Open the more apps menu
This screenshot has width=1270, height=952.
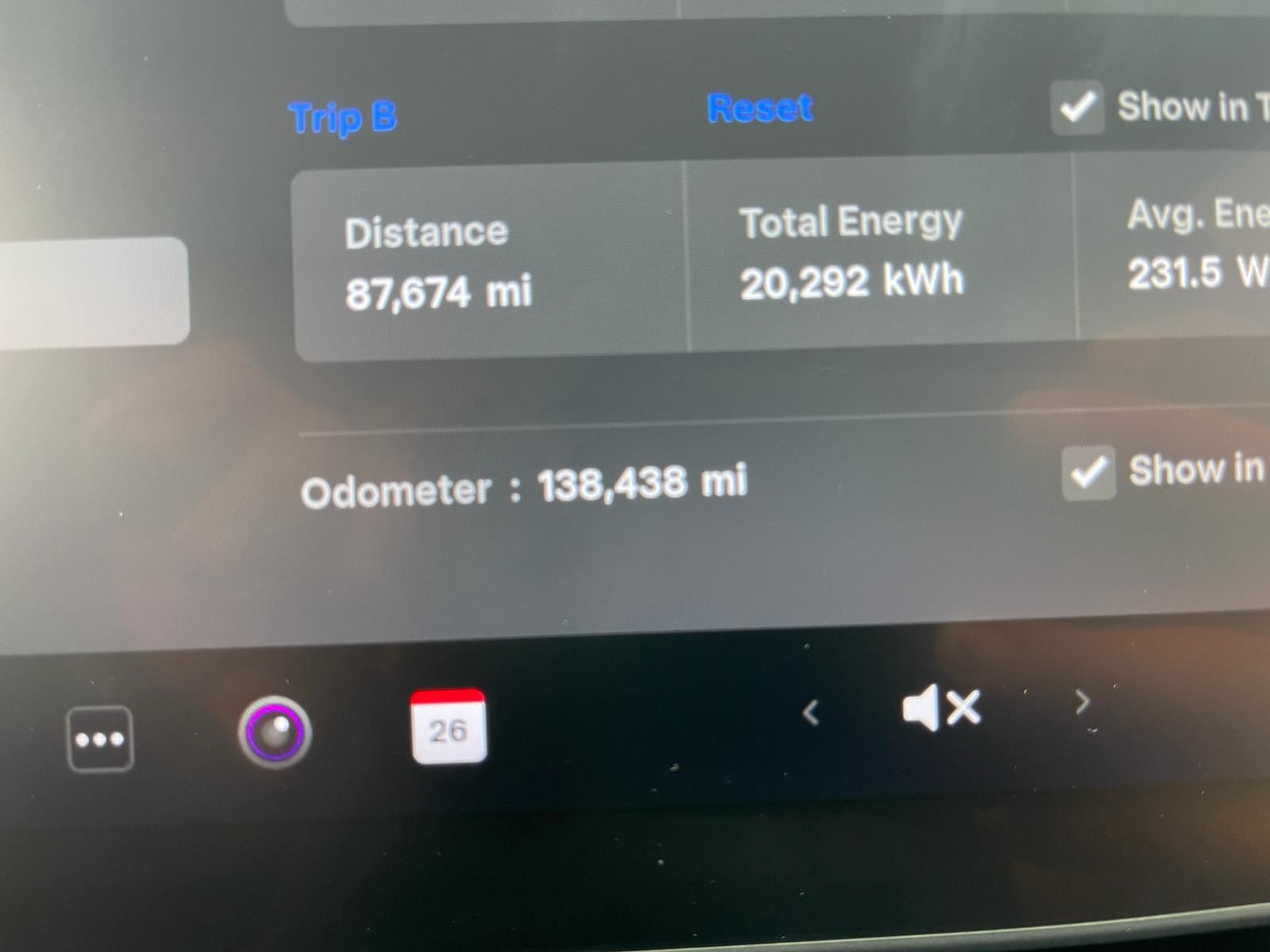click(x=100, y=739)
